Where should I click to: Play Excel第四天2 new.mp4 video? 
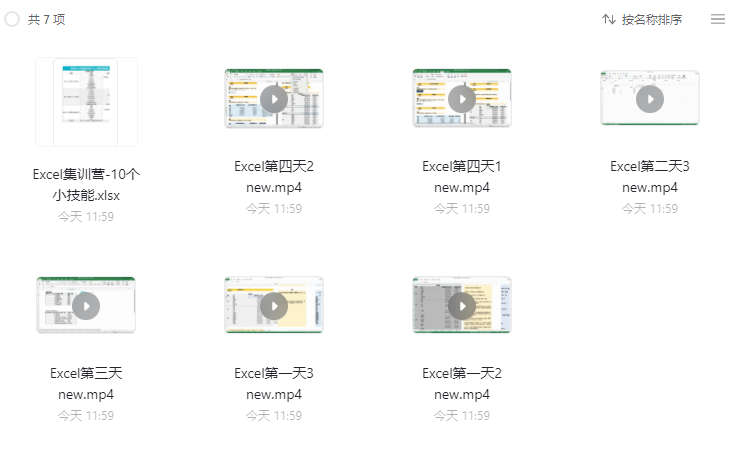[274, 98]
